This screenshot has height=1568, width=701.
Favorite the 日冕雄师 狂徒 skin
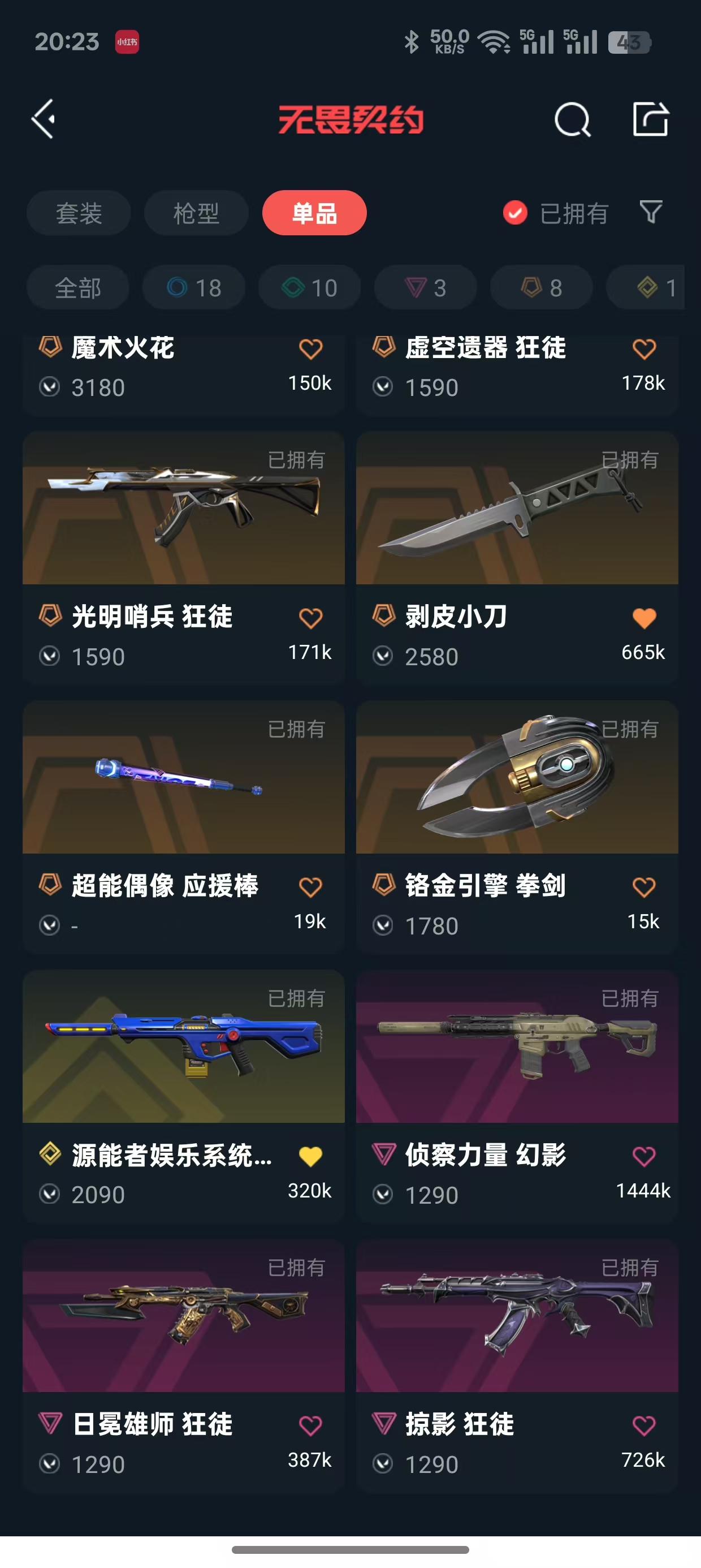310,1425
